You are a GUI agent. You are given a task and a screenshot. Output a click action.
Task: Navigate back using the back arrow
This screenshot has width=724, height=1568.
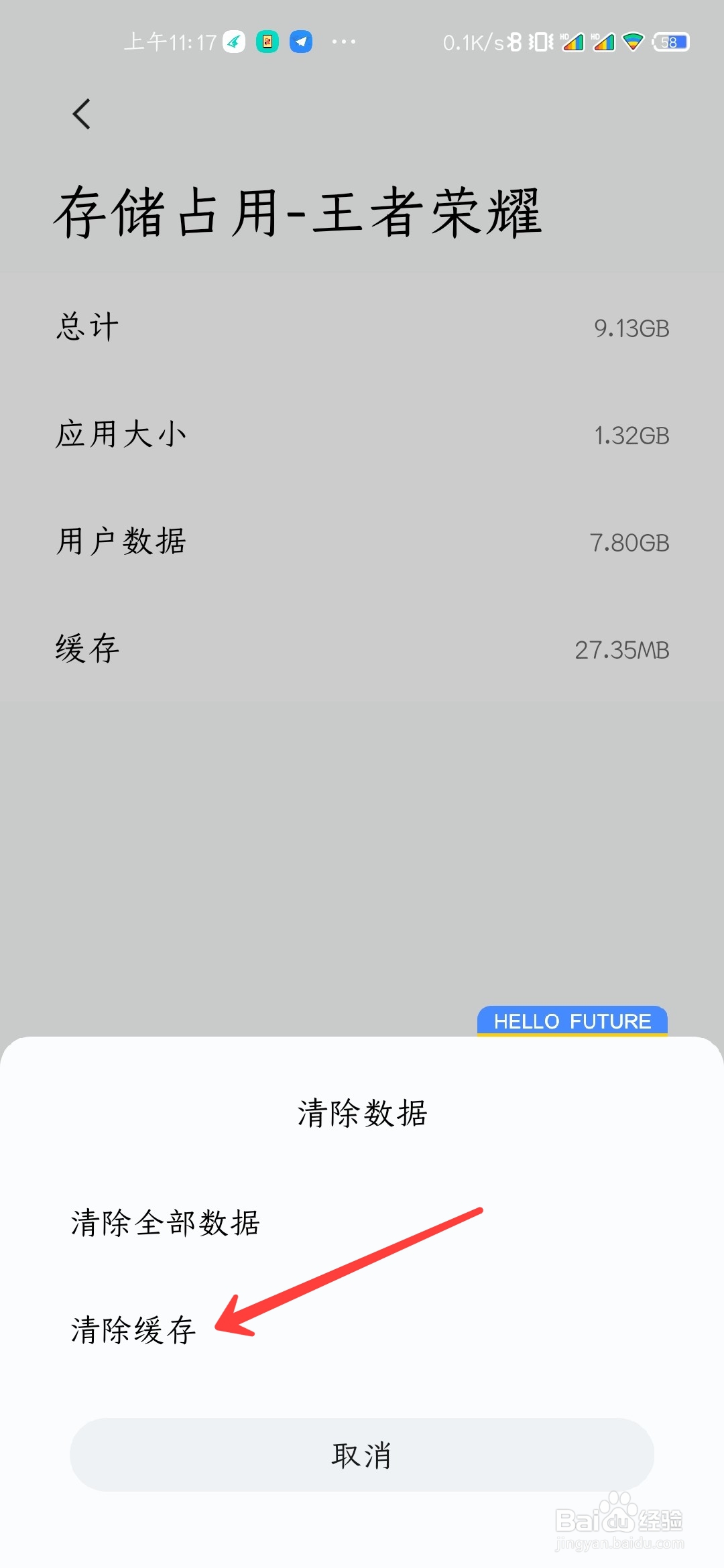click(x=80, y=113)
